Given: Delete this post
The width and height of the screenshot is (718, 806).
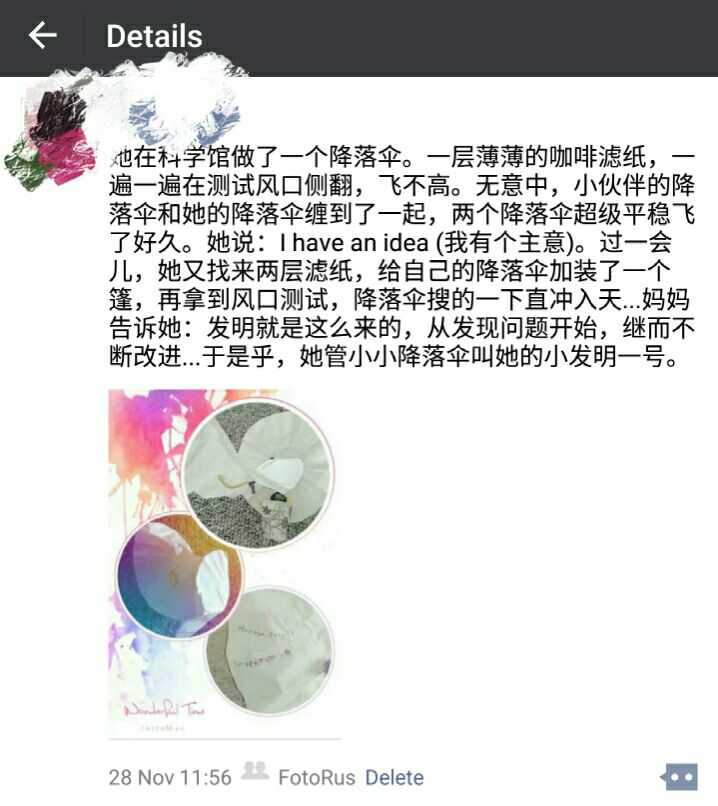Looking at the screenshot, I should [x=394, y=777].
